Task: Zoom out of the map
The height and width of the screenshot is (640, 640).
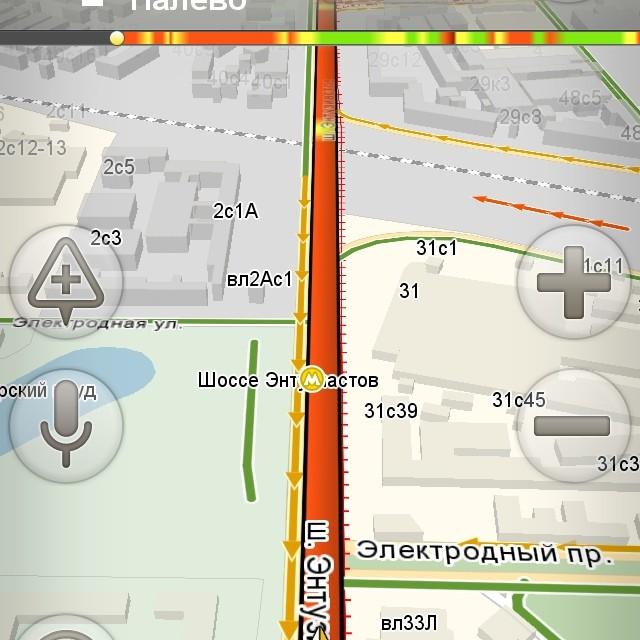Action: pyautogui.click(x=571, y=427)
